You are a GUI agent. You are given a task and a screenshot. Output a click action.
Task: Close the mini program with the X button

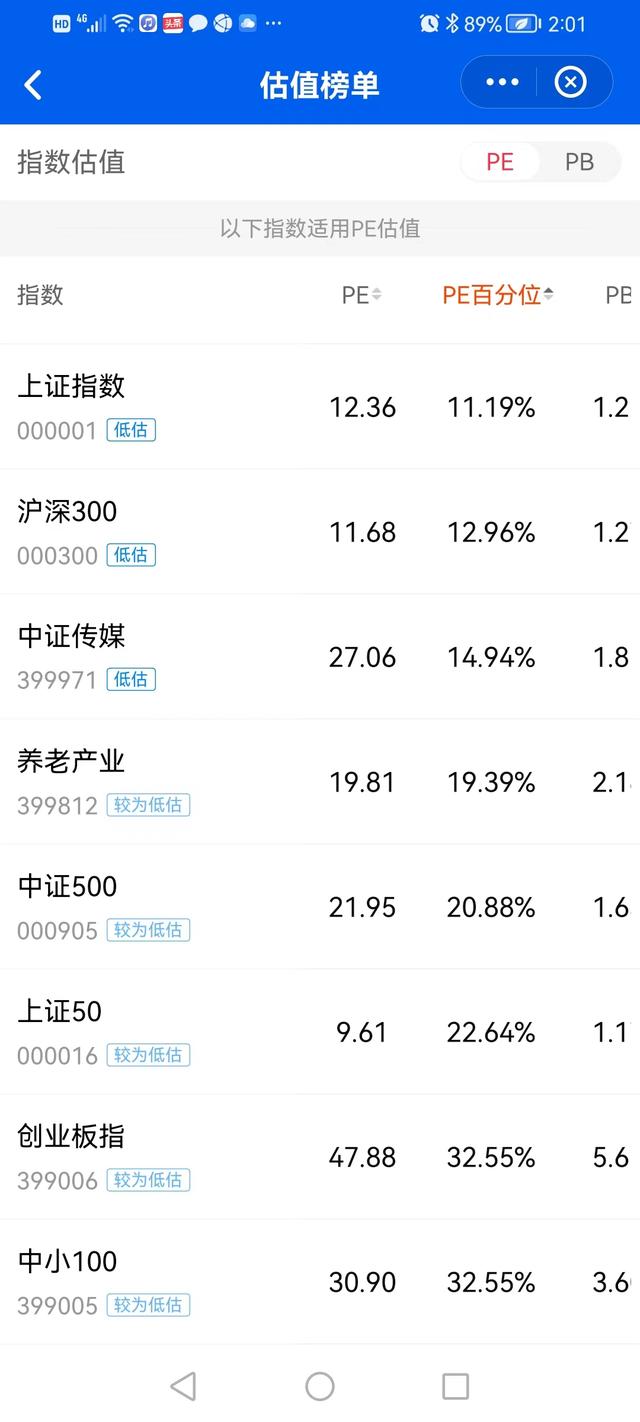coord(570,82)
